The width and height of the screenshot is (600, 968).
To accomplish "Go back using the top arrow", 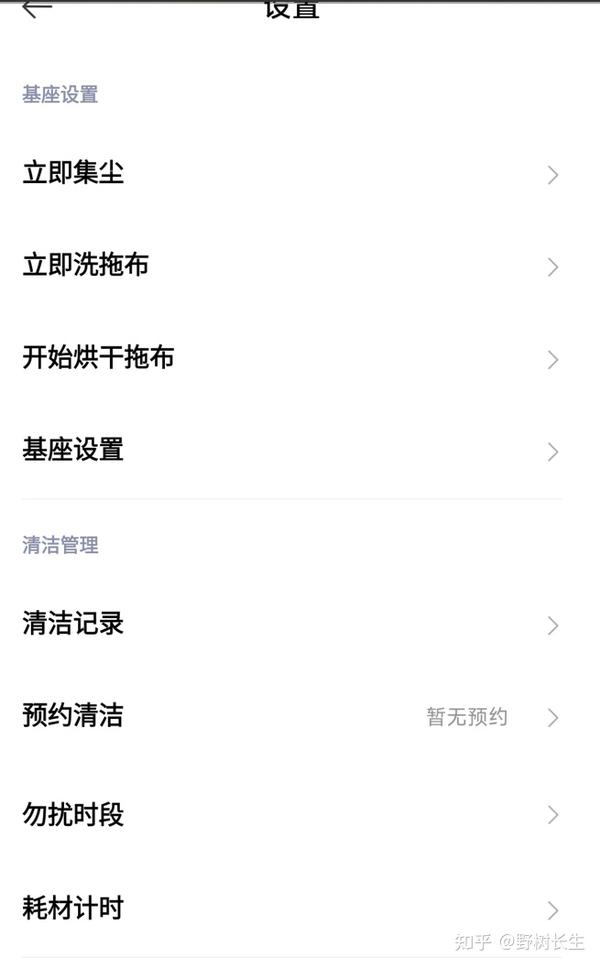I will tap(37, 9).
